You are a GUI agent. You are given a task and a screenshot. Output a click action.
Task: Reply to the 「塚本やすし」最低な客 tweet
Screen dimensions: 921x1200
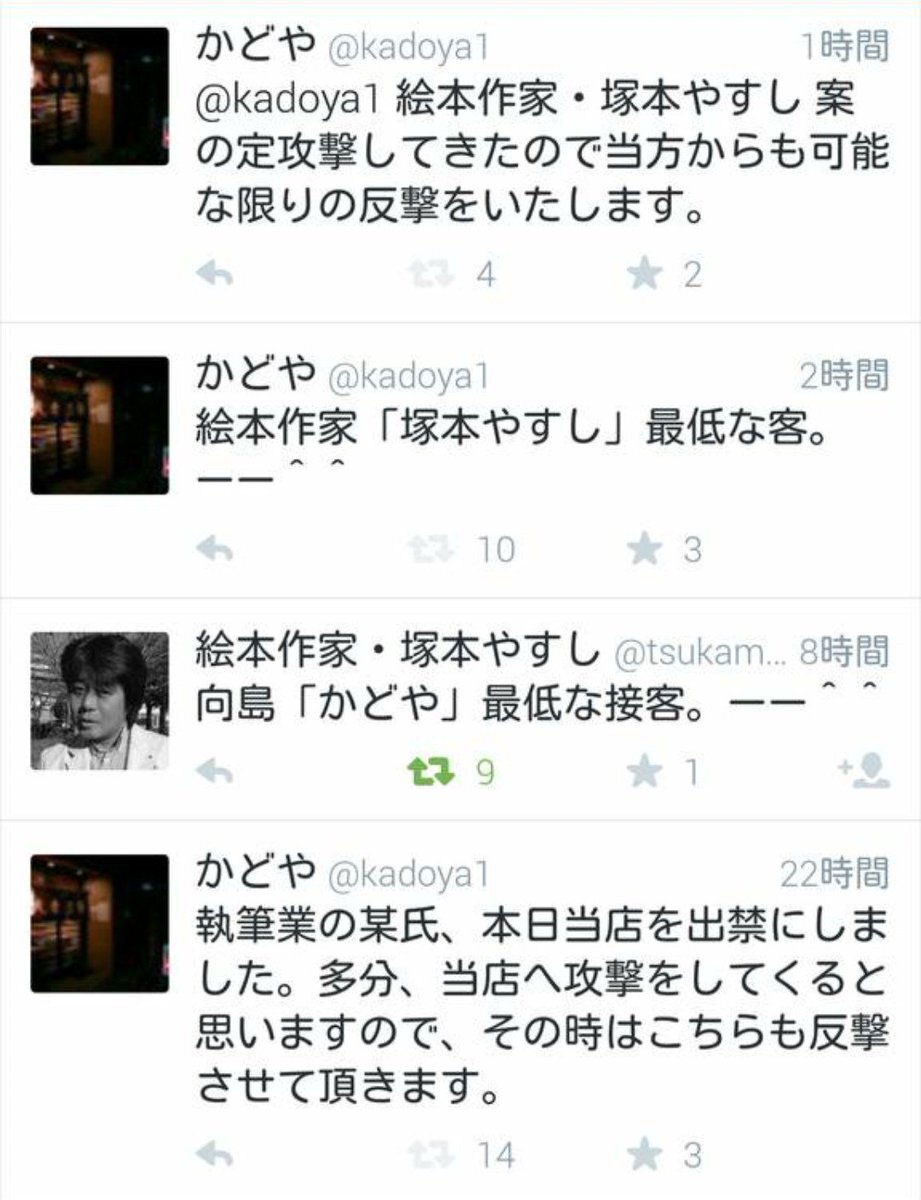(x=213, y=548)
